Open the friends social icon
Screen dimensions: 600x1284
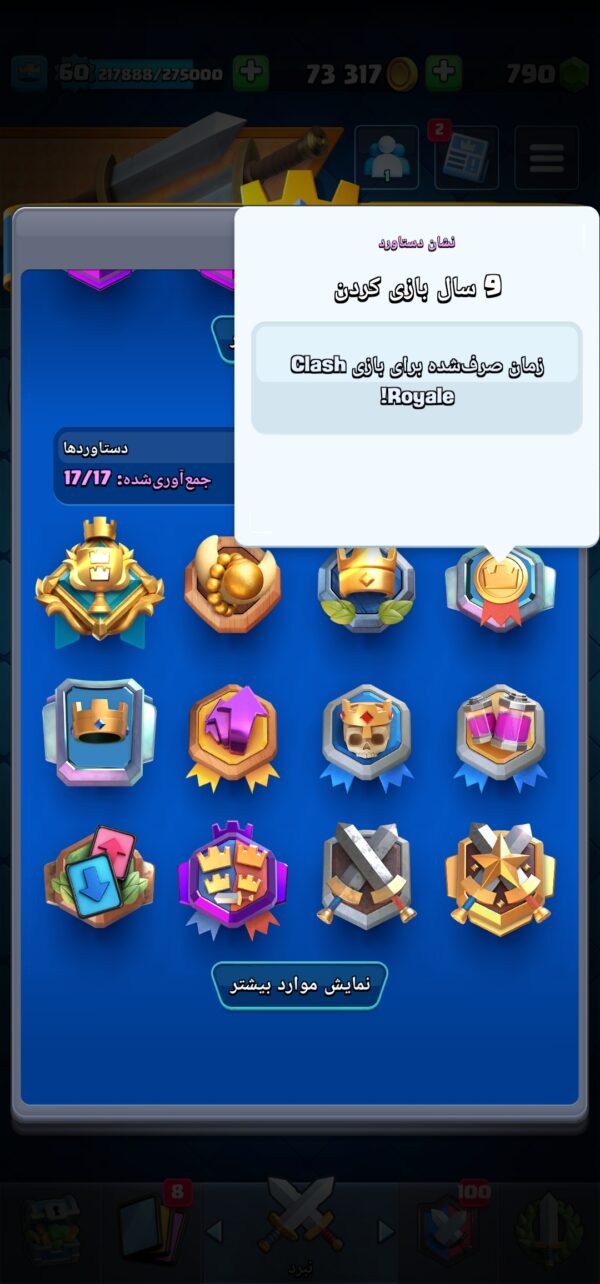coord(386,158)
